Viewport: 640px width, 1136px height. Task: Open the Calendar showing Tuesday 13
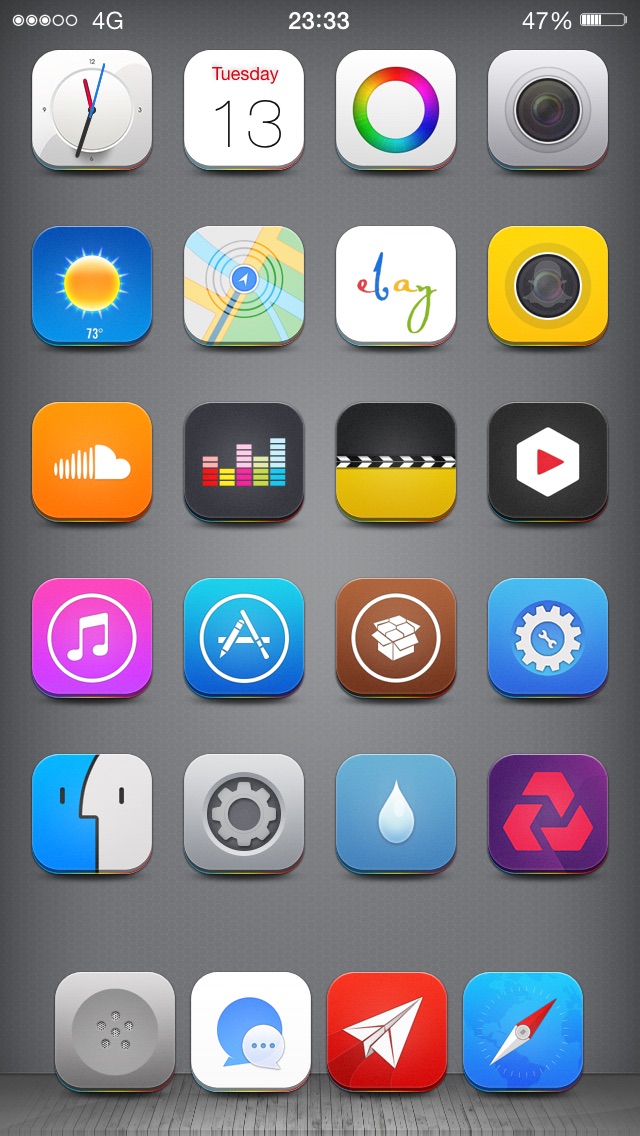[x=244, y=109]
